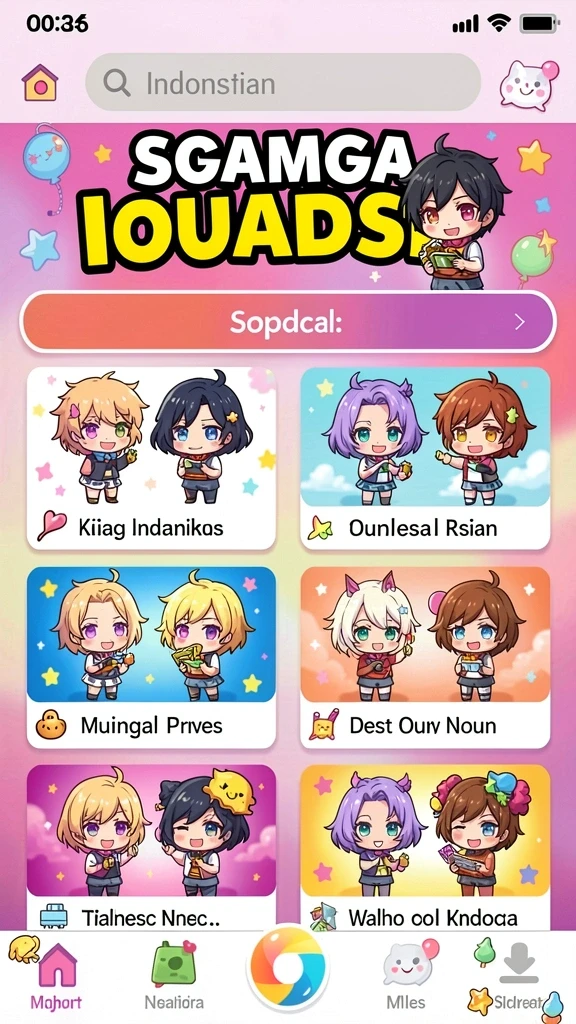
Task: Tap the home icon beside search
Action: click(x=40, y=83)
